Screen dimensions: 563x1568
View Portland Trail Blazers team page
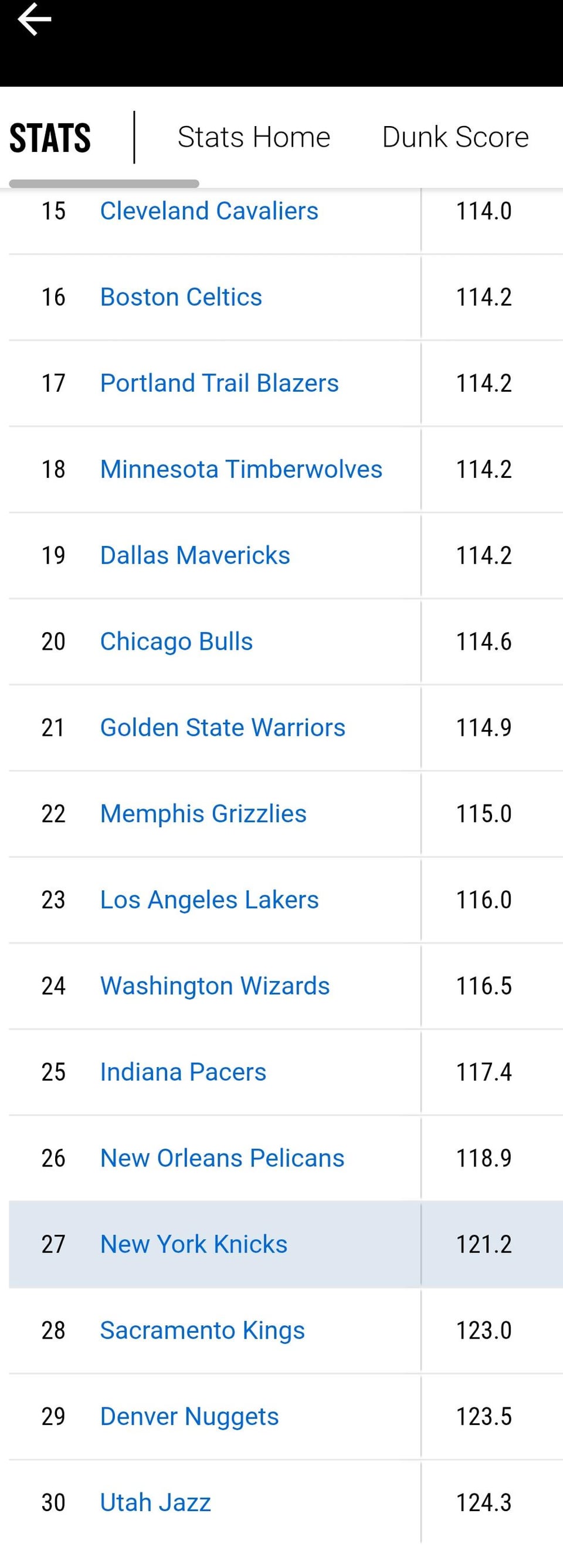pos(219,383)
